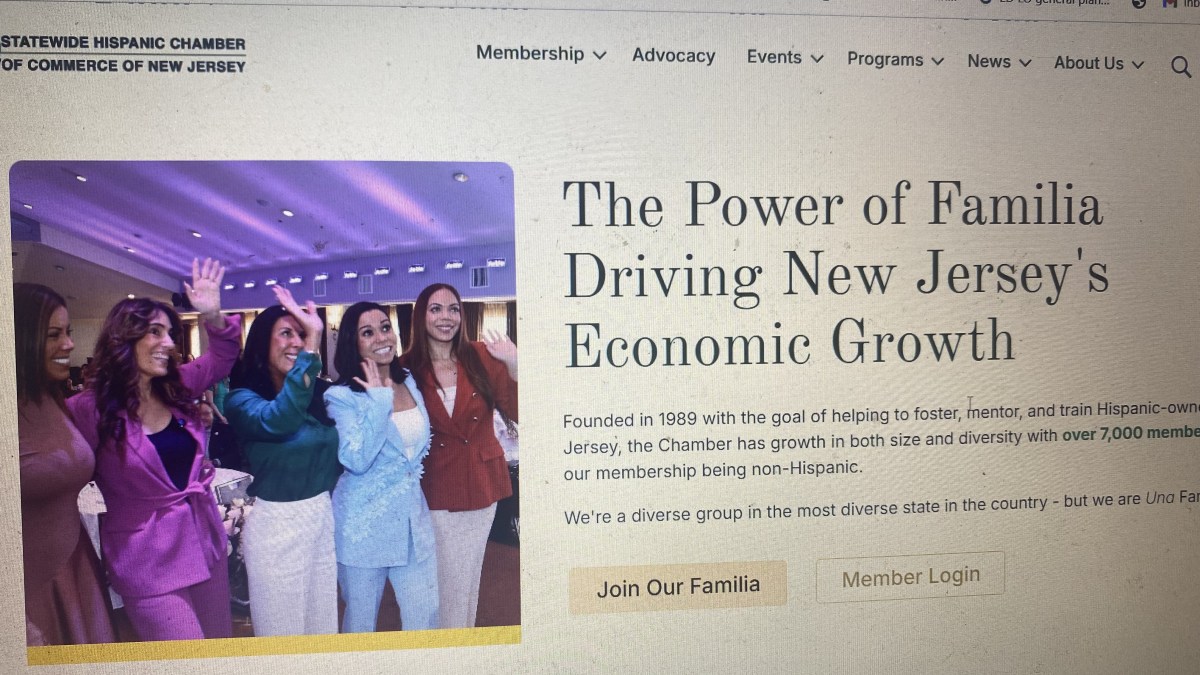Go to the Advocacy page

coord(673,56)
